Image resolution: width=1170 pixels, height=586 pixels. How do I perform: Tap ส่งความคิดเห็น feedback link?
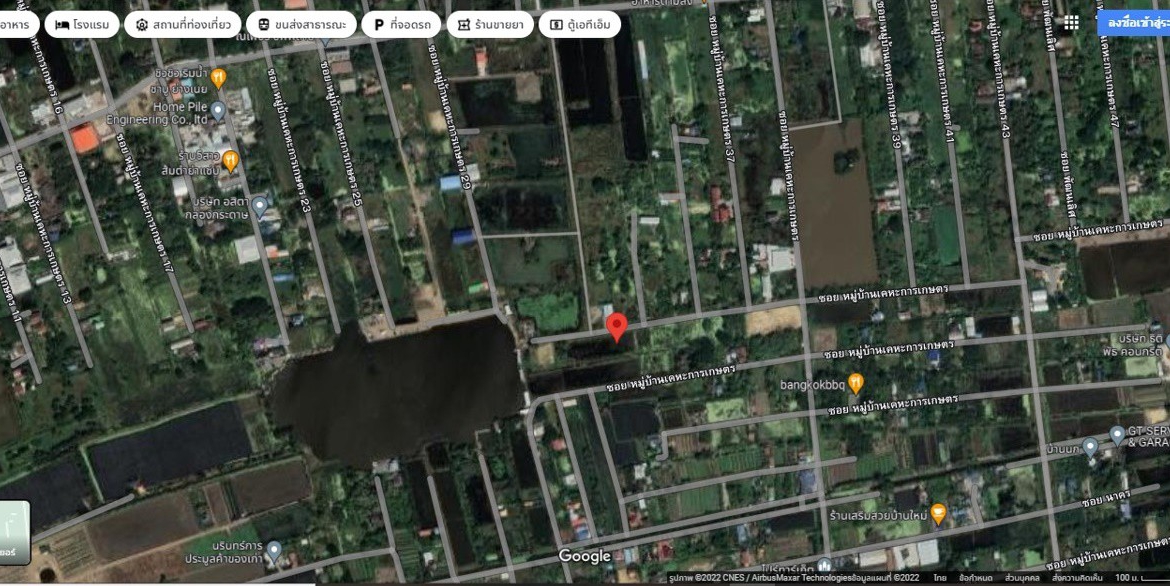[x=1078, y=578]
